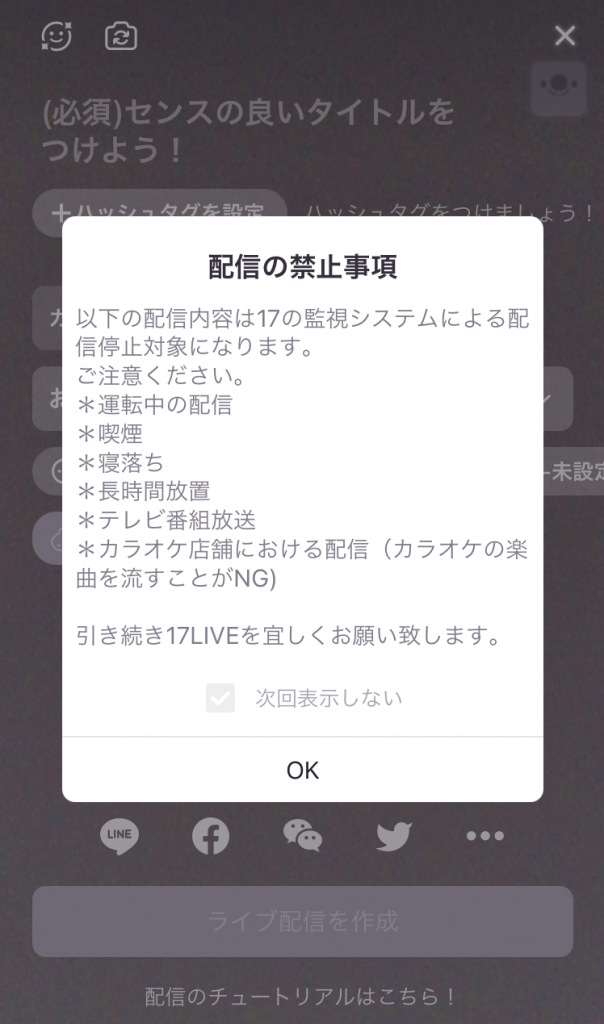Close the streaming setup screen
The height and width of the screenshot is (1024, 604).
[x=565, y=35]
